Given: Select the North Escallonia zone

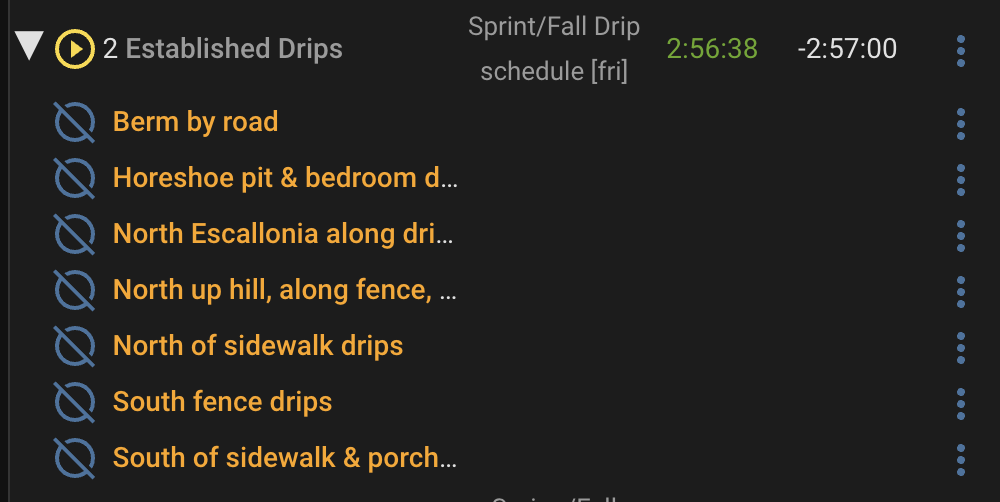Looking at the screenshot, I should 283,234.
